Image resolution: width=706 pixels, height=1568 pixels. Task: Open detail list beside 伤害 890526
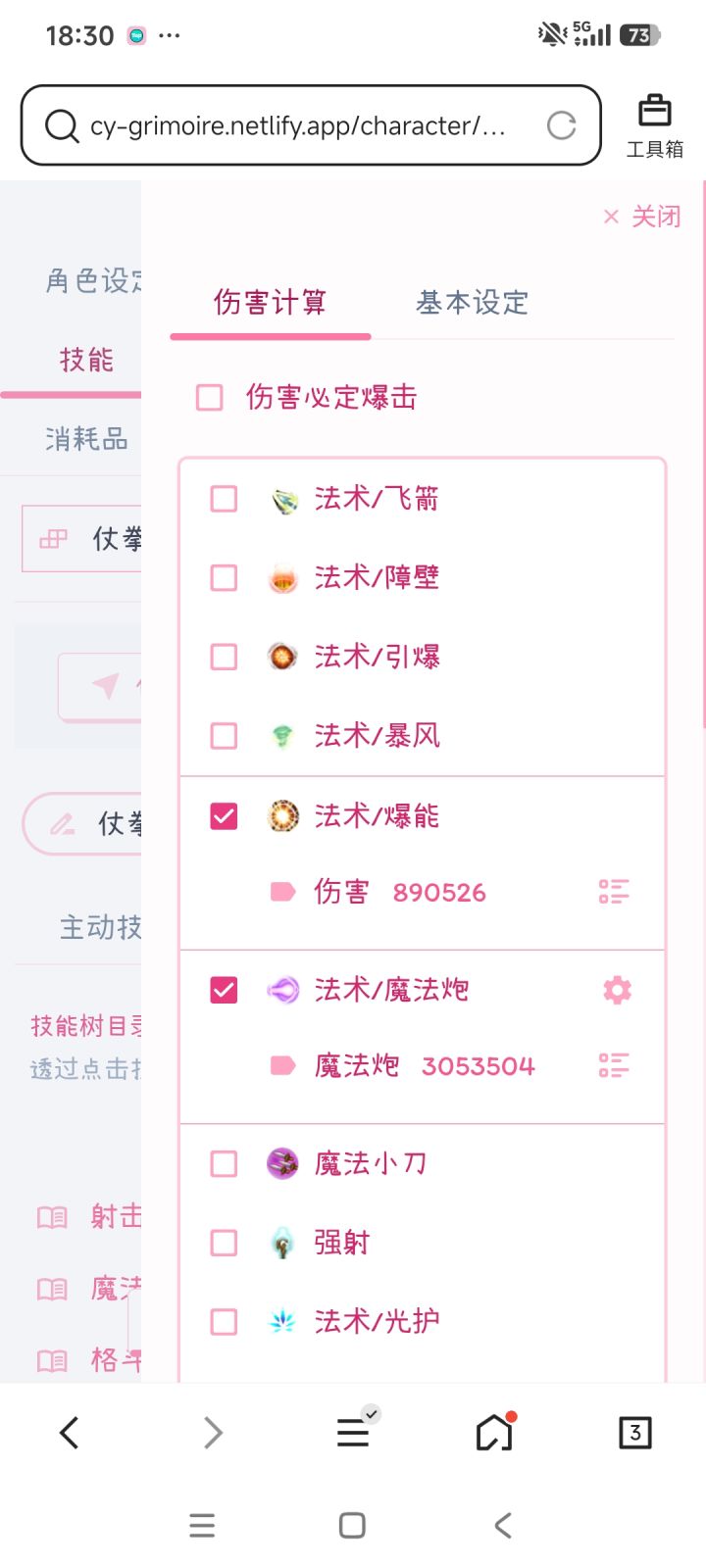[x=613, y=891]
